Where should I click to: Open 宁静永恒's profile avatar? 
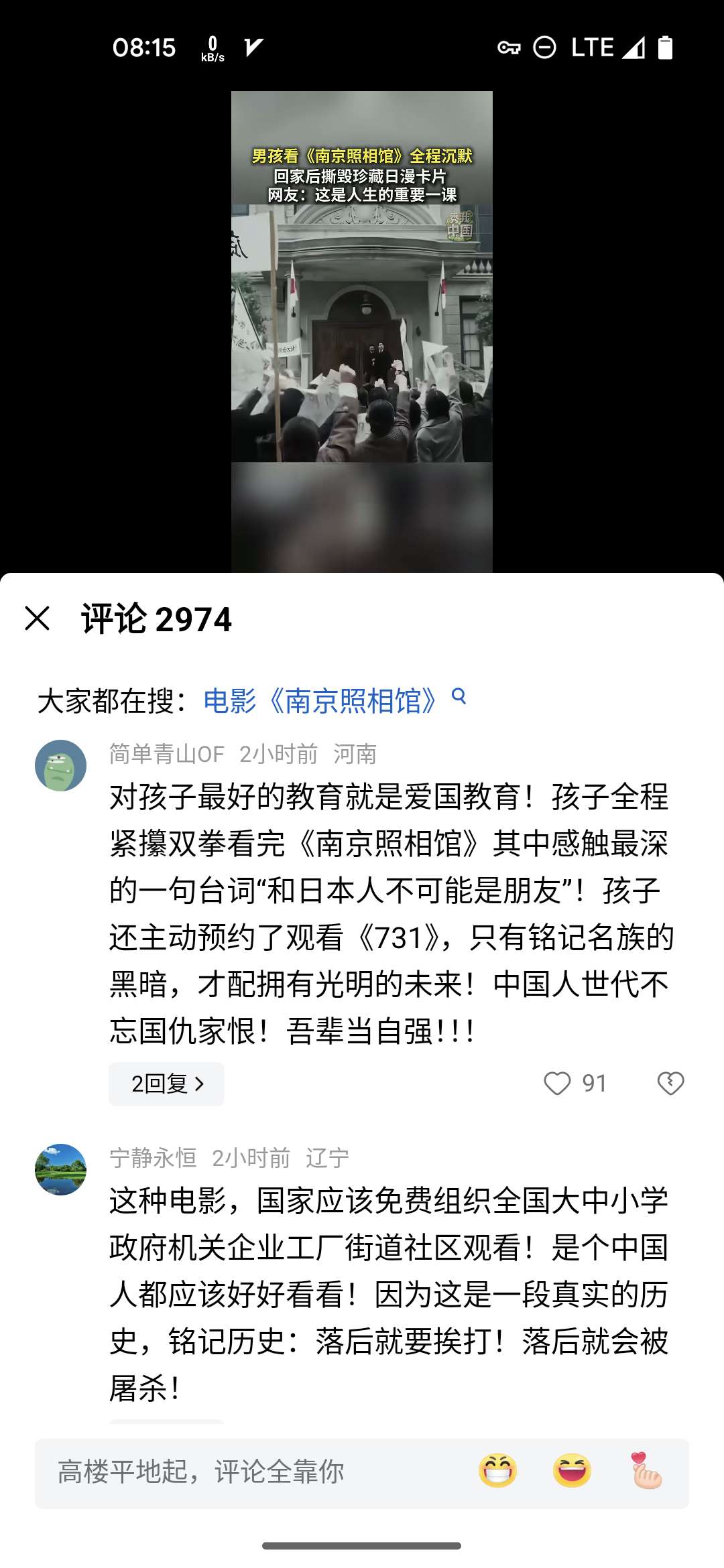(x=61, y=1169)
